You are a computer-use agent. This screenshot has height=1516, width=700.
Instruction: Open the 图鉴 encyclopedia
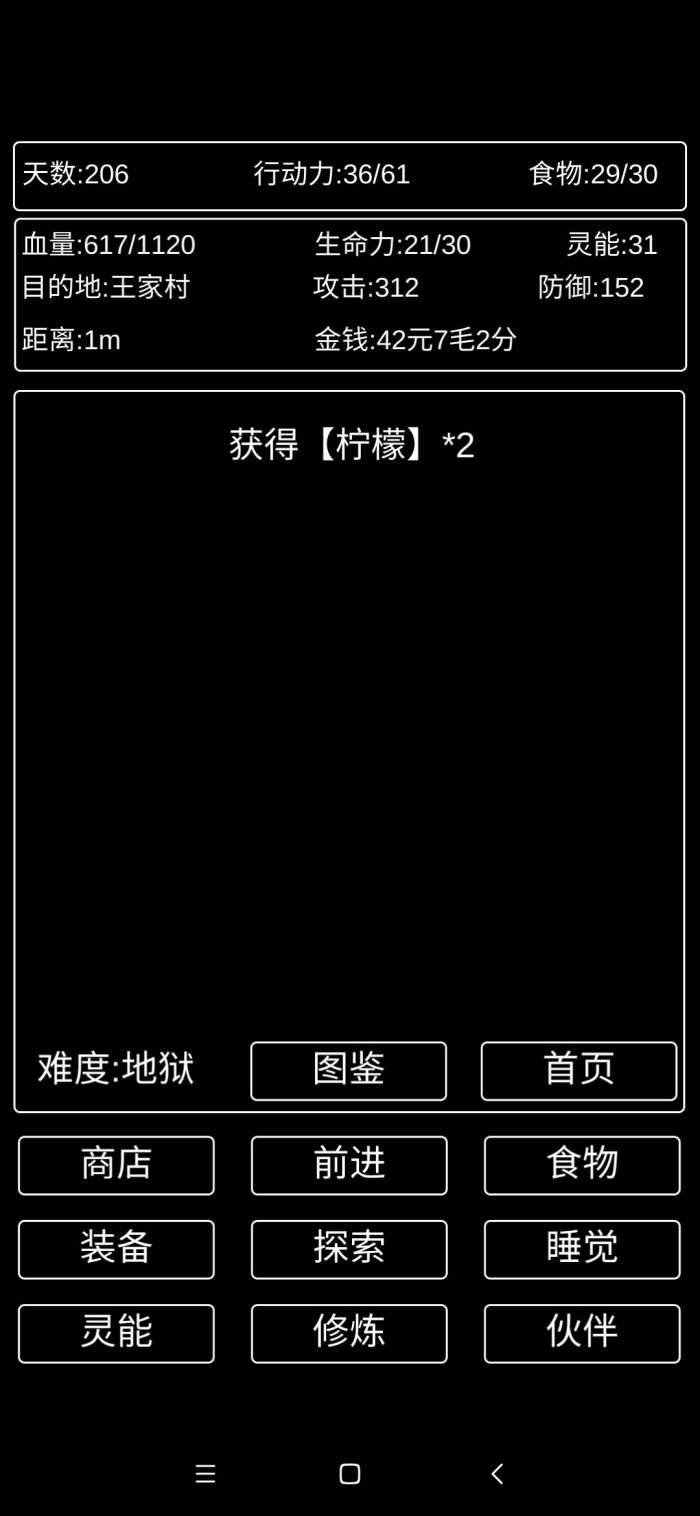348,1070
